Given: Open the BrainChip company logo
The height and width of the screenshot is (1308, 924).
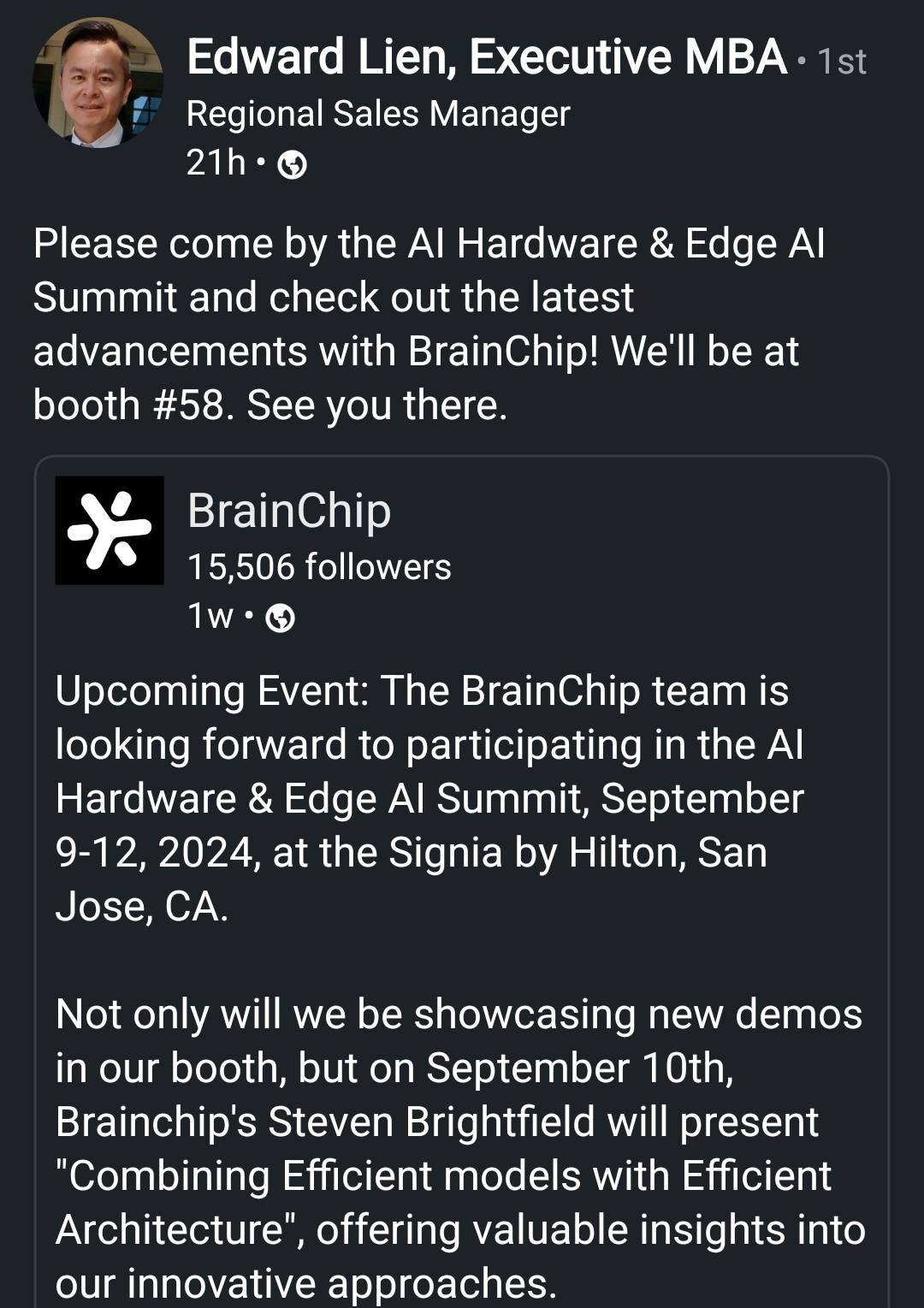Looking at the screenshot, I should click(x=110, y=530).
